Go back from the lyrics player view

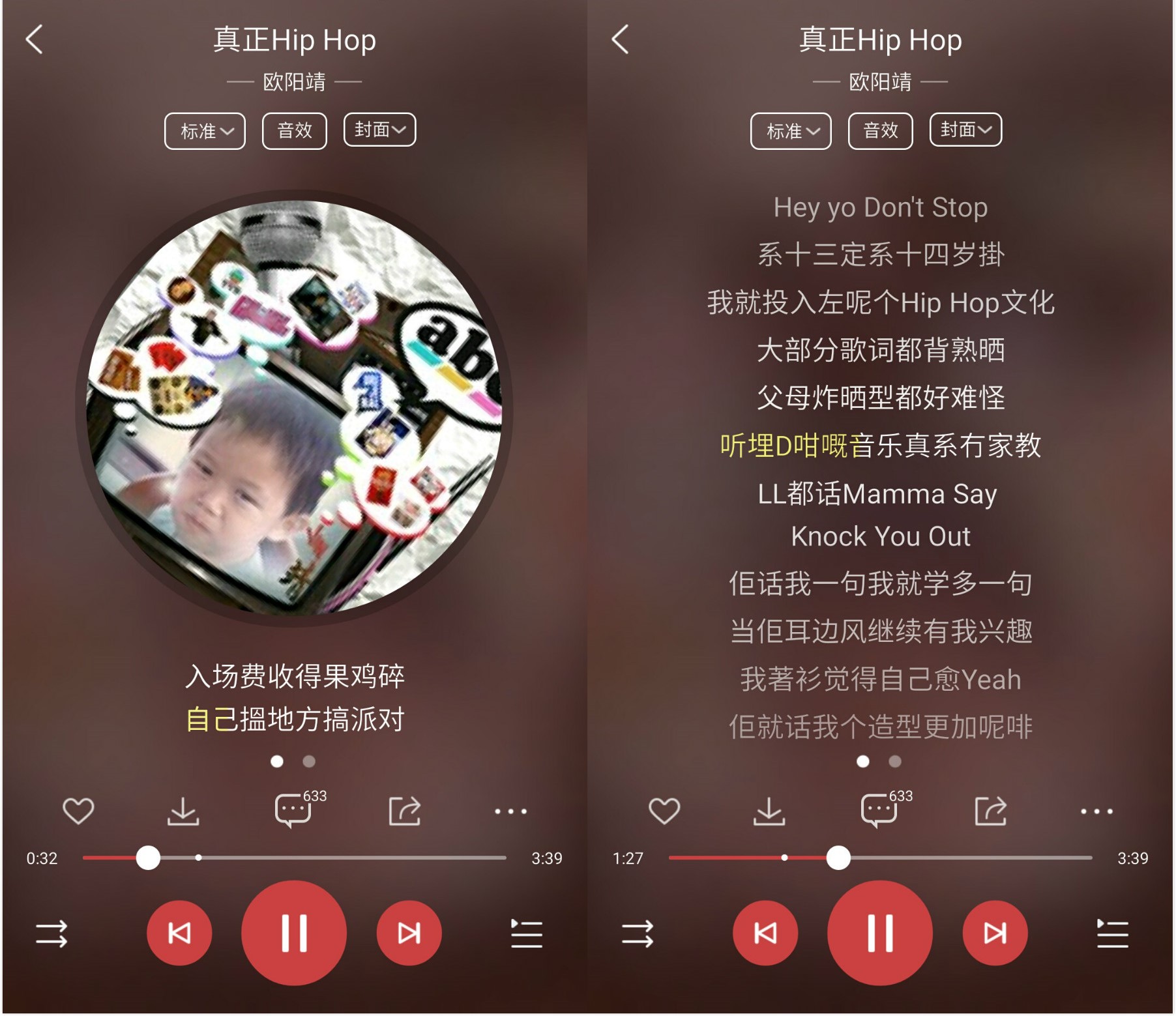(620, 40)
